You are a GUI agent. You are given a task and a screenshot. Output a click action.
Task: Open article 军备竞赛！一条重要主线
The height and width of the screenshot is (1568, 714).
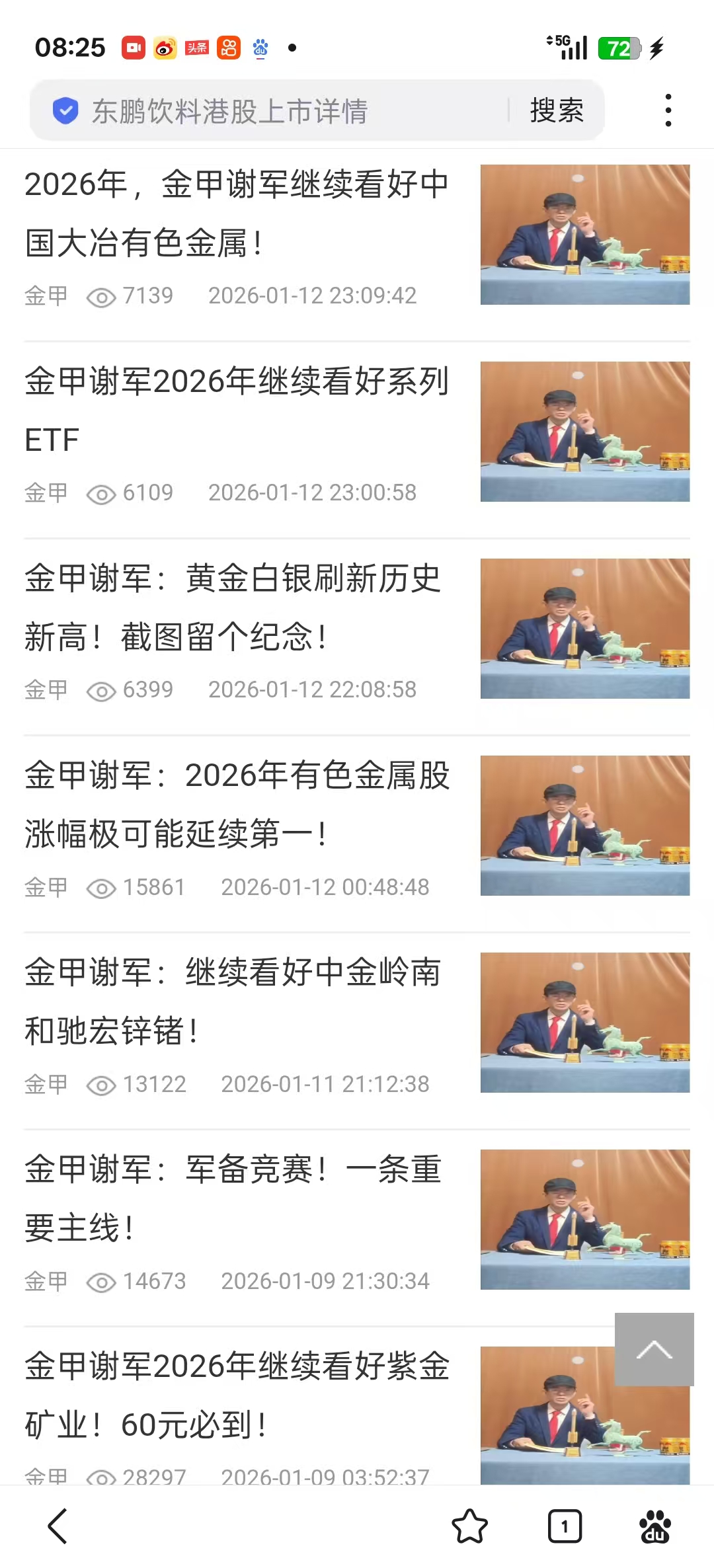point(233,1198)
